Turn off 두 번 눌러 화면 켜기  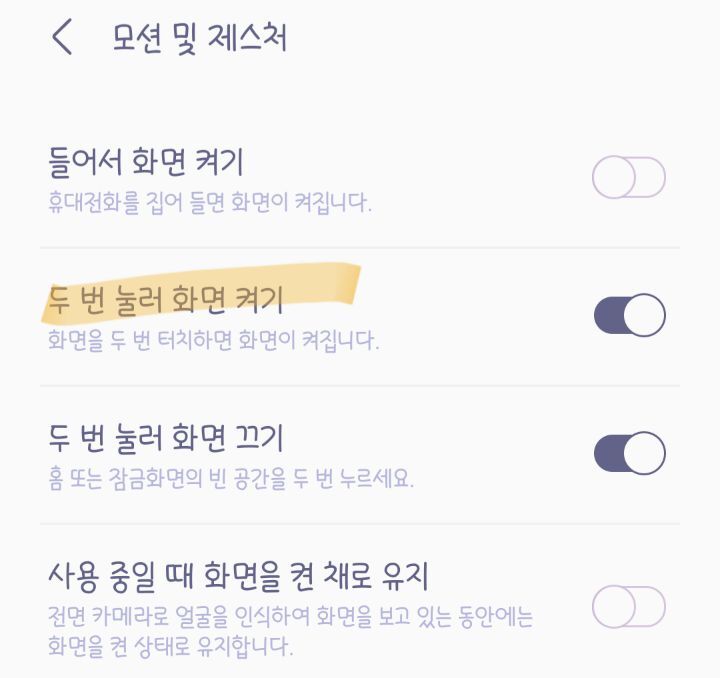click(x=629, y=316)
